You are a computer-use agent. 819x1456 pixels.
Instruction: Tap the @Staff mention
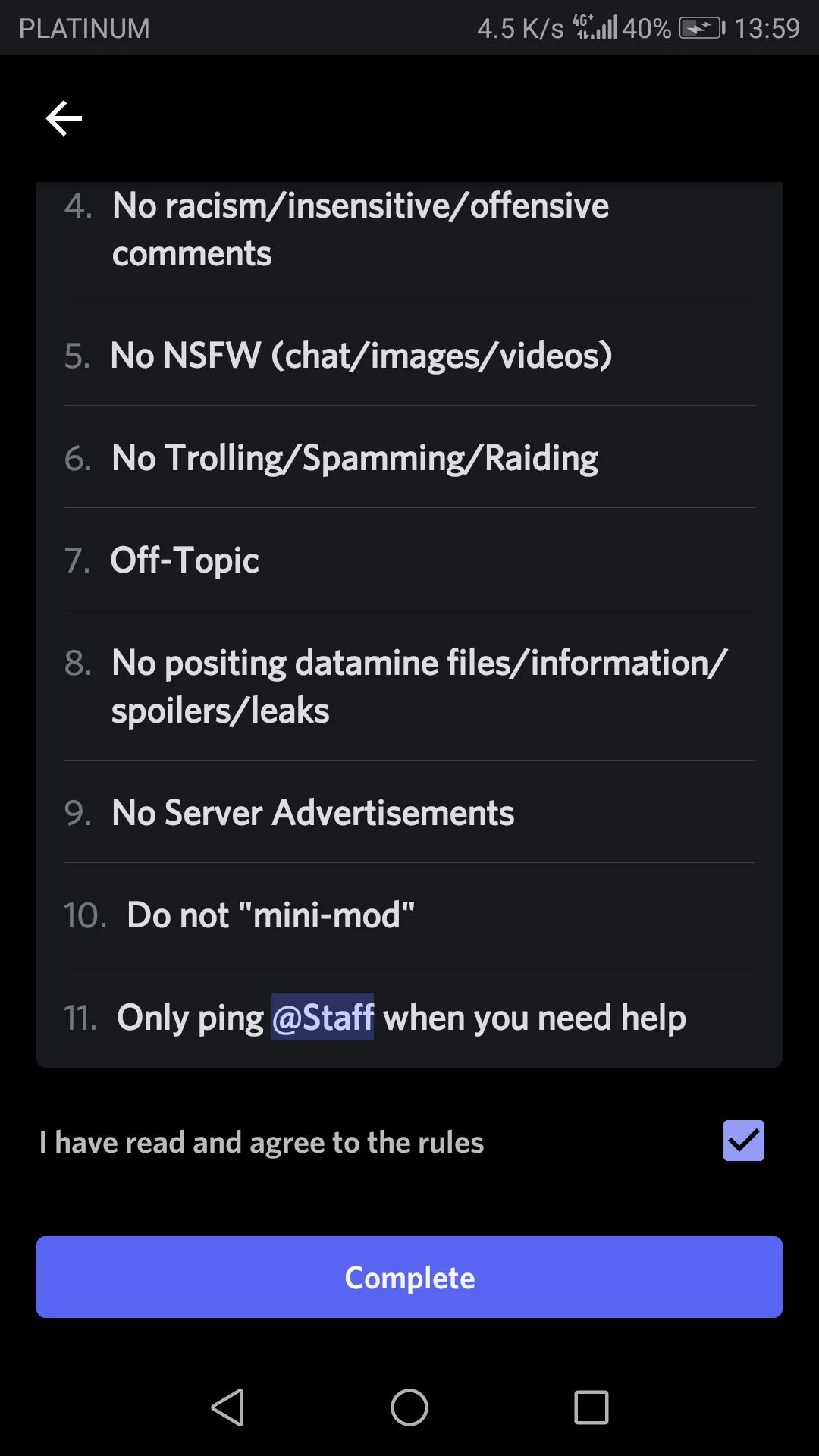tap(322, 1017)
